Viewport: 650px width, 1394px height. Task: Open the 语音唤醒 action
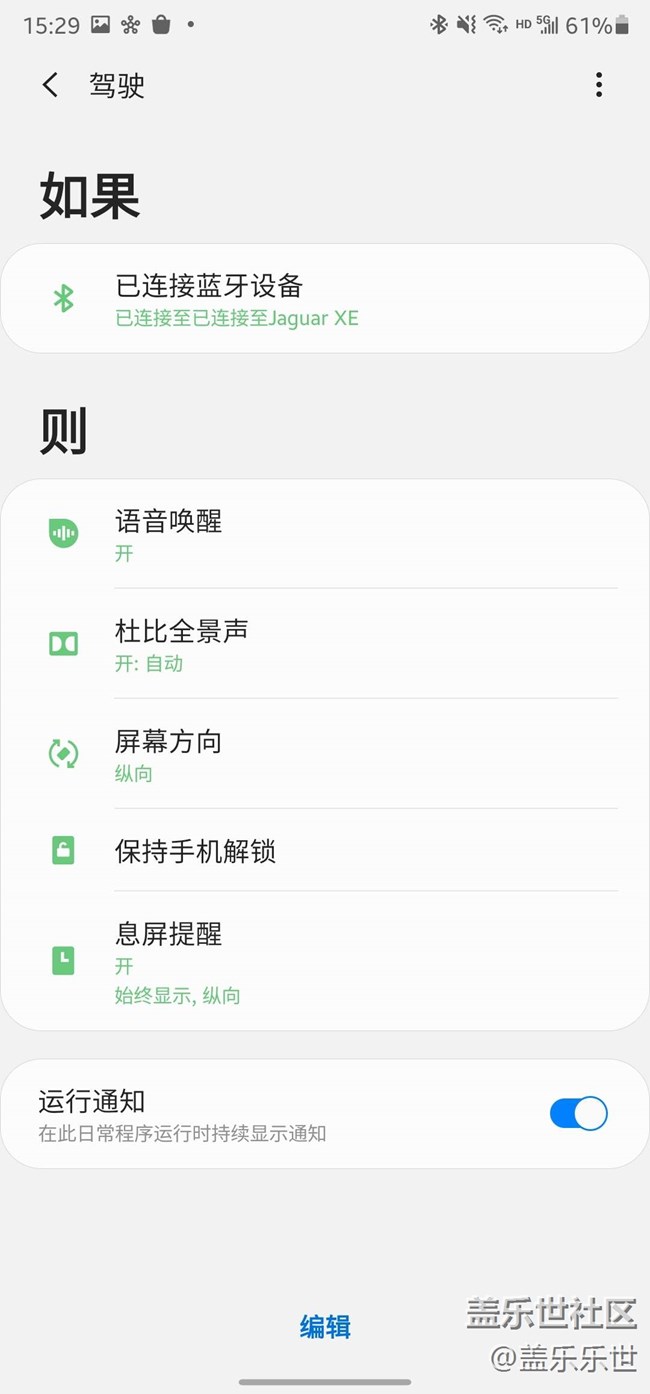324,534
